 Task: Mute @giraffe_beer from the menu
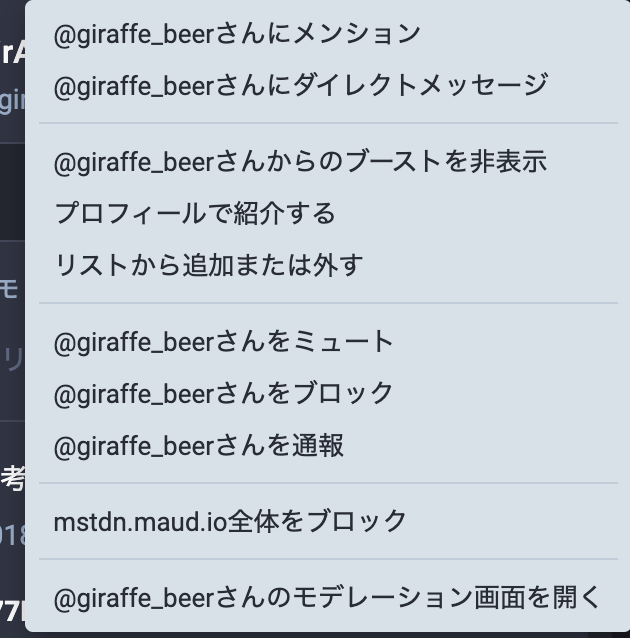coord(224,342)
